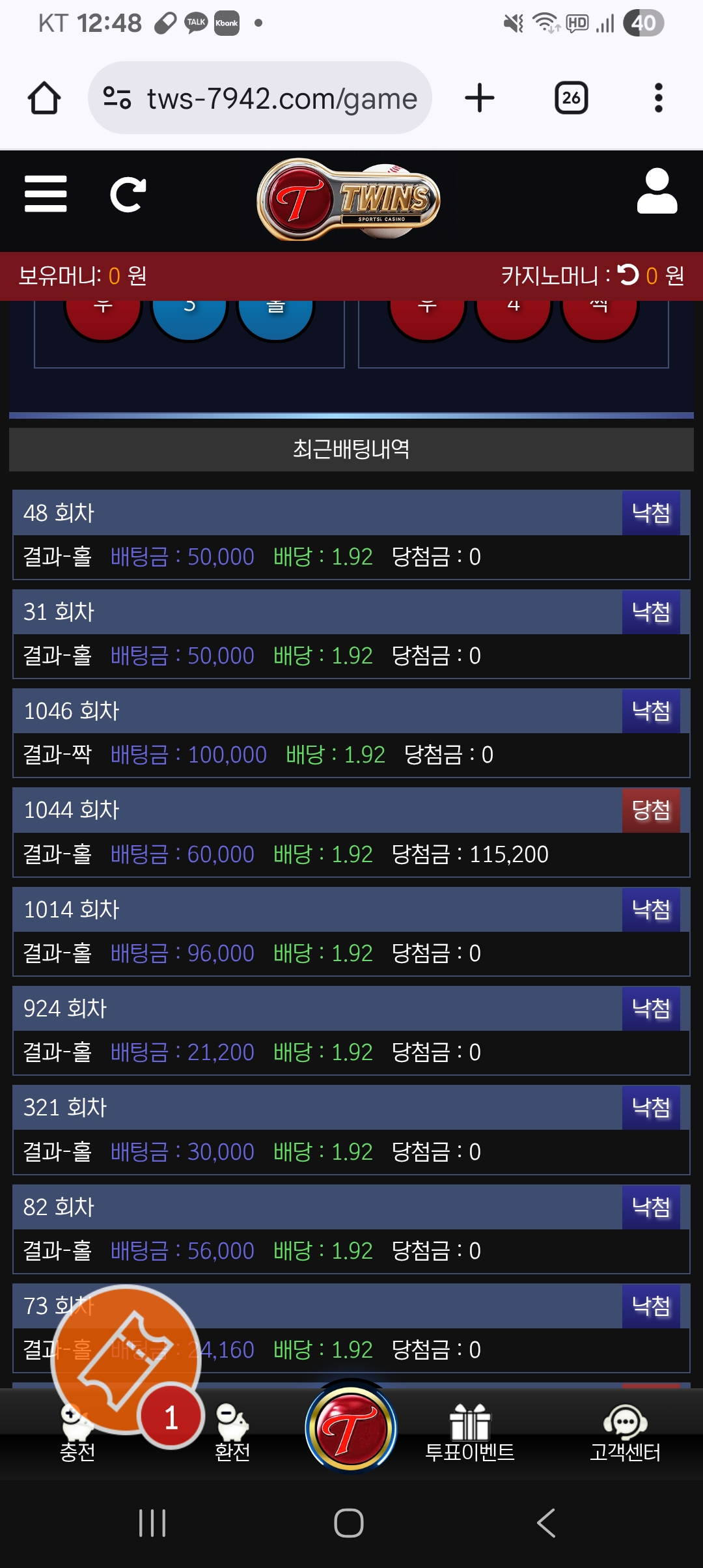Image resolution: width=703 pixels, height=1568 pixels.
Task: Open the recent apps view
Action: click(152, 1523)
